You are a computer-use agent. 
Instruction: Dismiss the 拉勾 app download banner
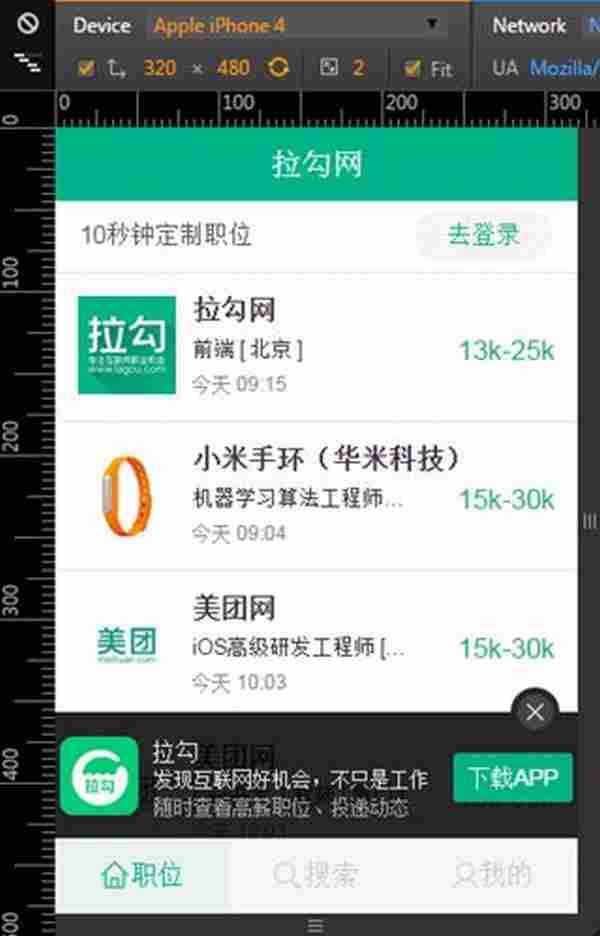coord(534,712)
